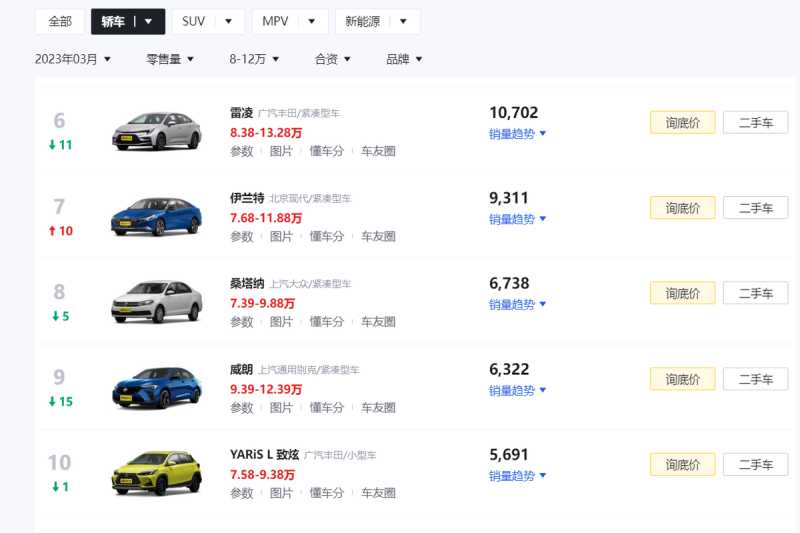The height and width of the screenshot is (533, 800).
Task: Expand 销量趋势 for 雷凌
Action: pyautogui.click(x=517, y=133)
